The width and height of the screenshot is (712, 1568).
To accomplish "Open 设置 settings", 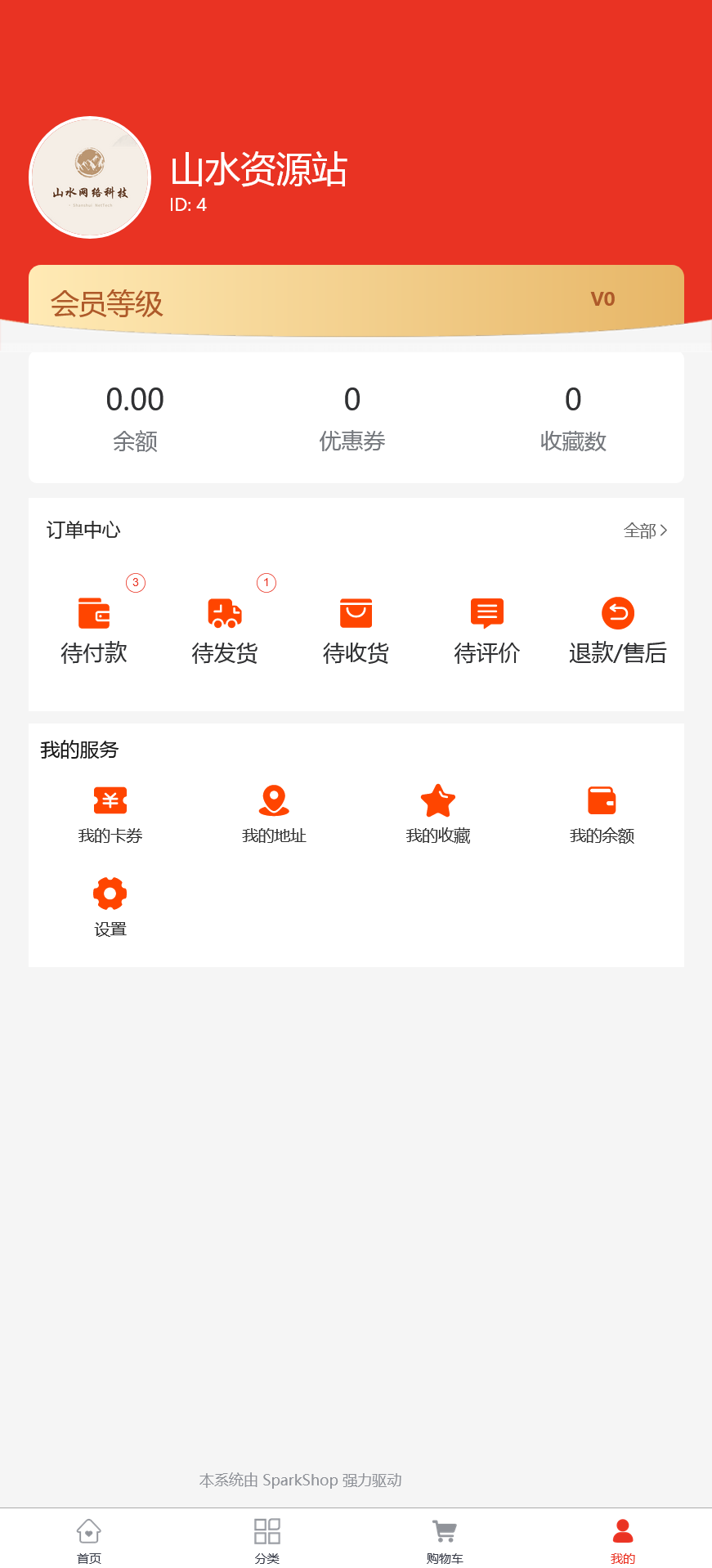I will (x=110, y=906).
